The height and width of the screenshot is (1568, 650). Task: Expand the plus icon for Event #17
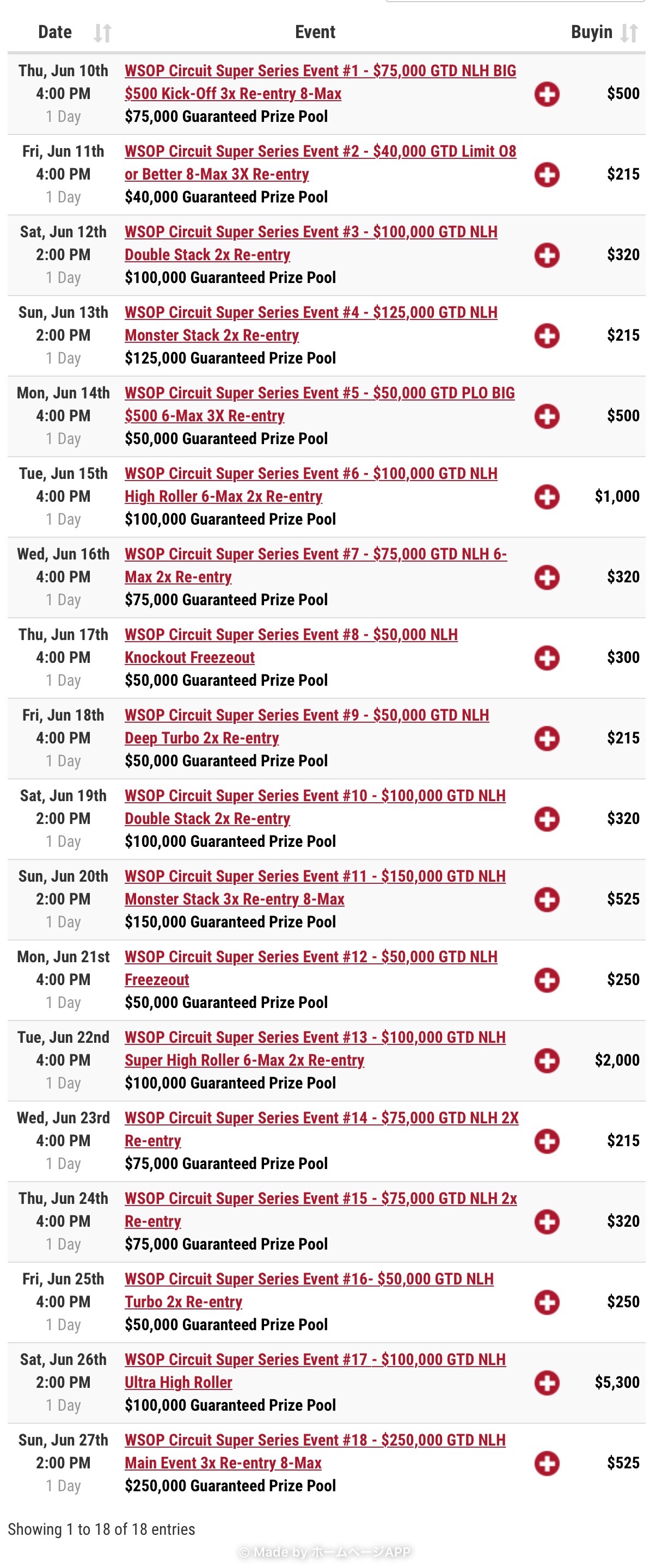click(547, 1382)
